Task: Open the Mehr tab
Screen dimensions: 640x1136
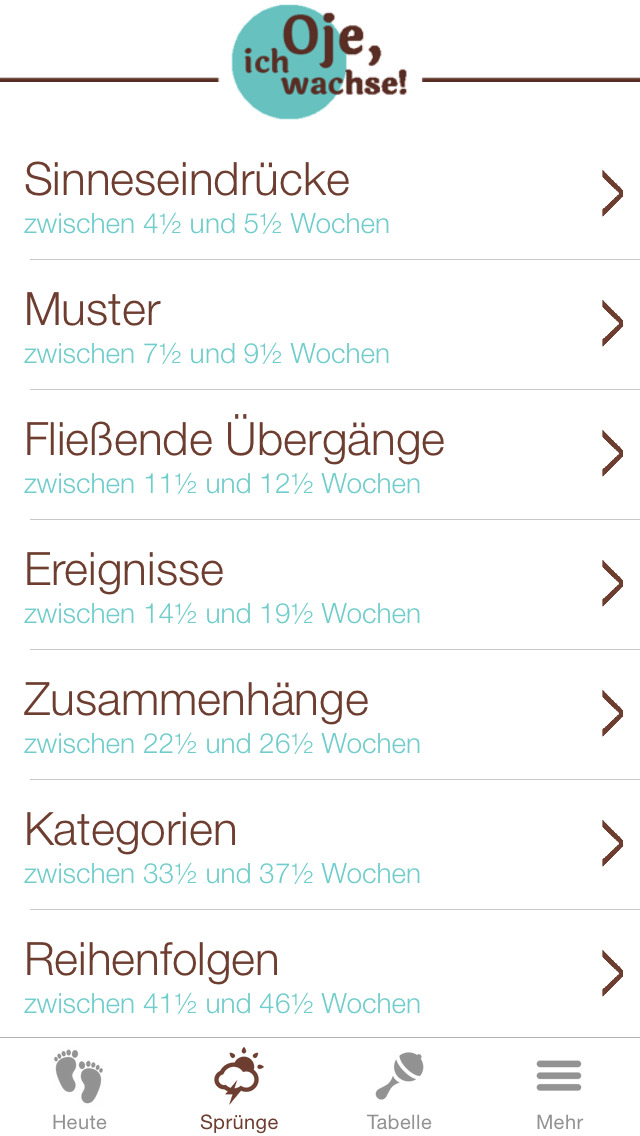Action: coord(559,1089)
